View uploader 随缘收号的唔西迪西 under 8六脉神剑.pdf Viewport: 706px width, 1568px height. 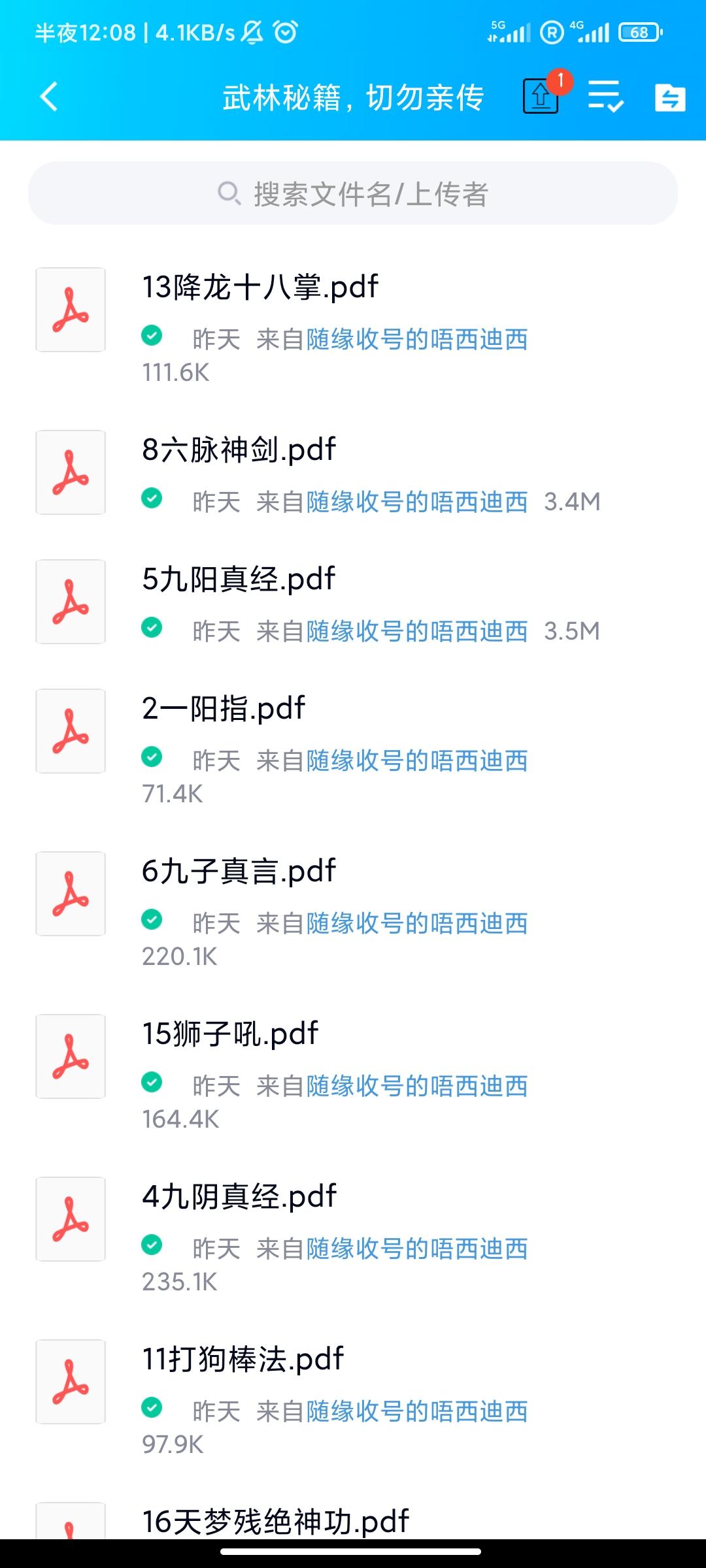pyautogui.click(x=417, y=502)
